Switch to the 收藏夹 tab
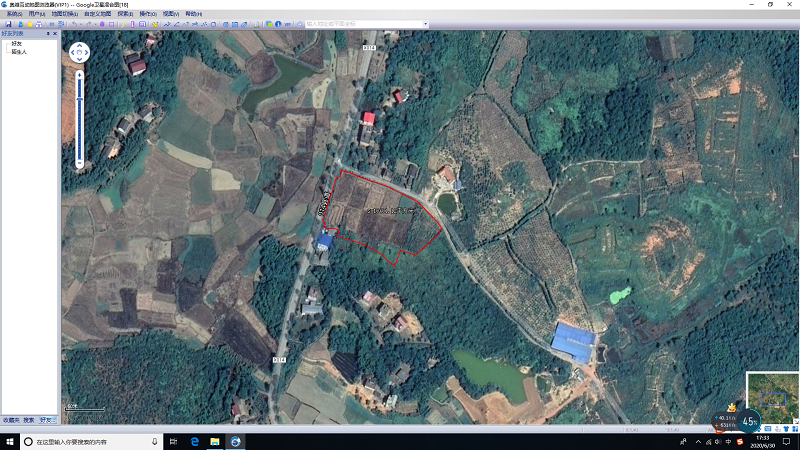Viewport: 800px width, 450px height. click(x=10, y=420)
